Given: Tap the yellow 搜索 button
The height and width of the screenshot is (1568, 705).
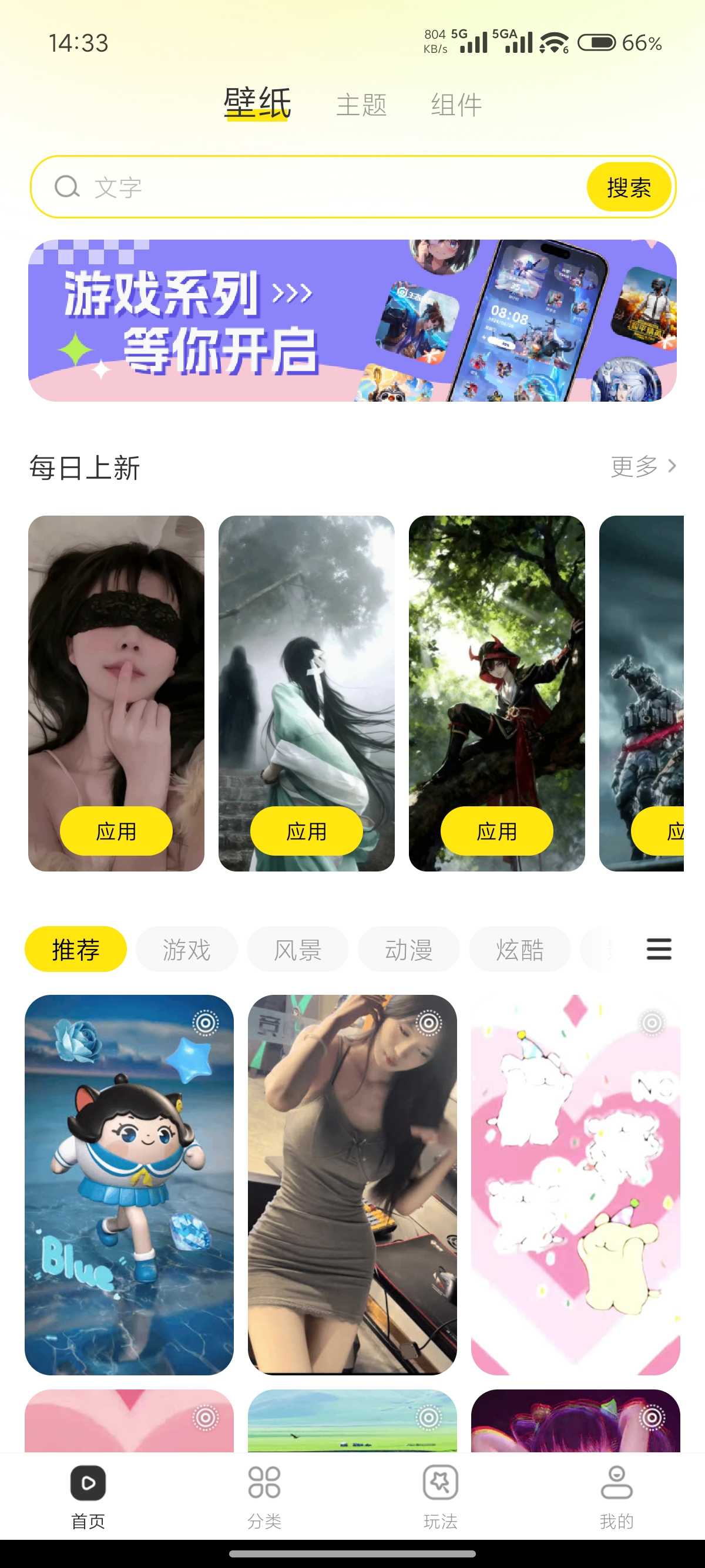Looking at the screenshot, I should click(x=629, y=187).
